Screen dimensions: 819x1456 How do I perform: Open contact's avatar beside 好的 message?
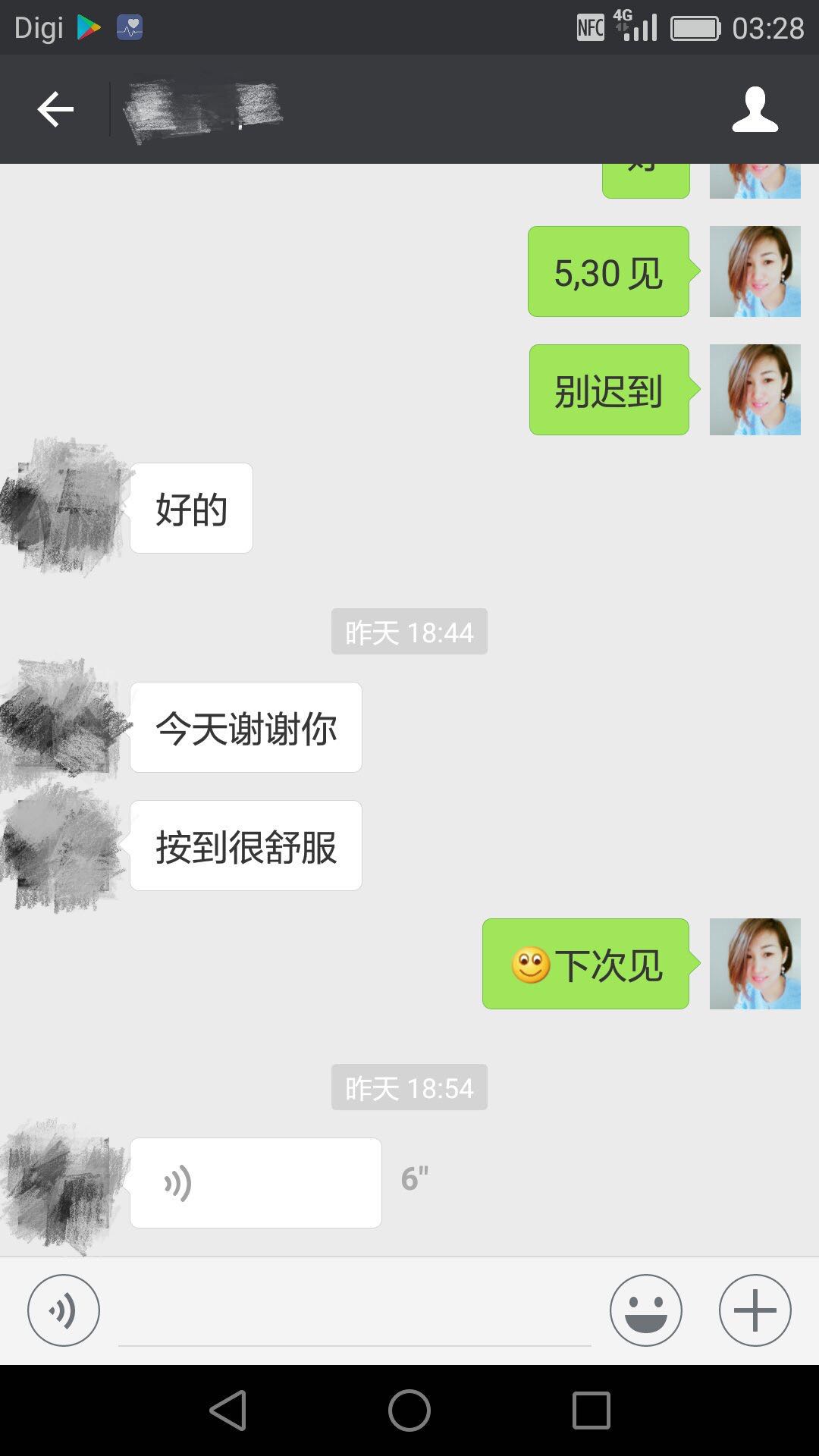click(x=64, y=507)
